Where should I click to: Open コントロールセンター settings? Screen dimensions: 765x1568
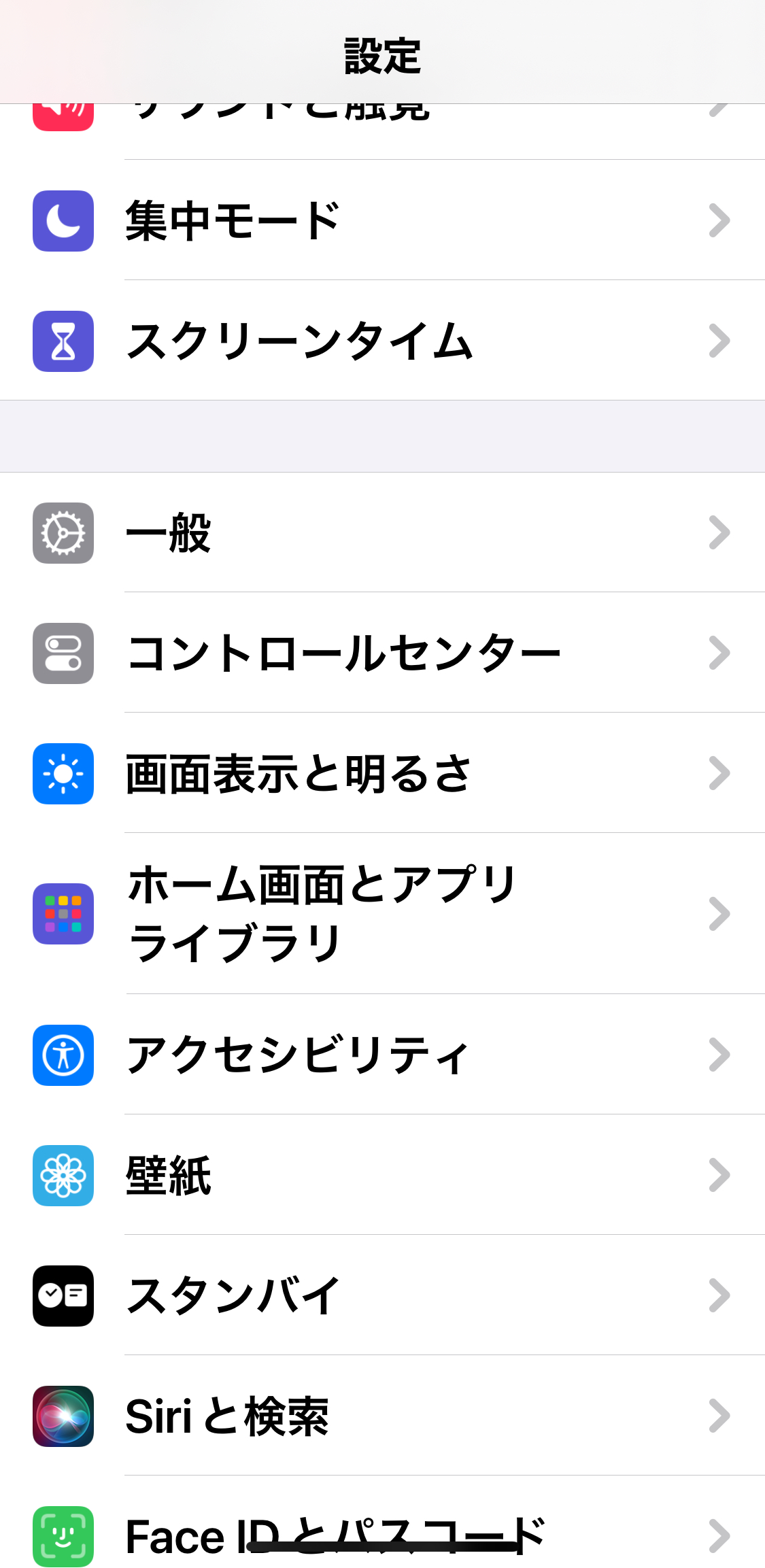click(x=381, y=653)
